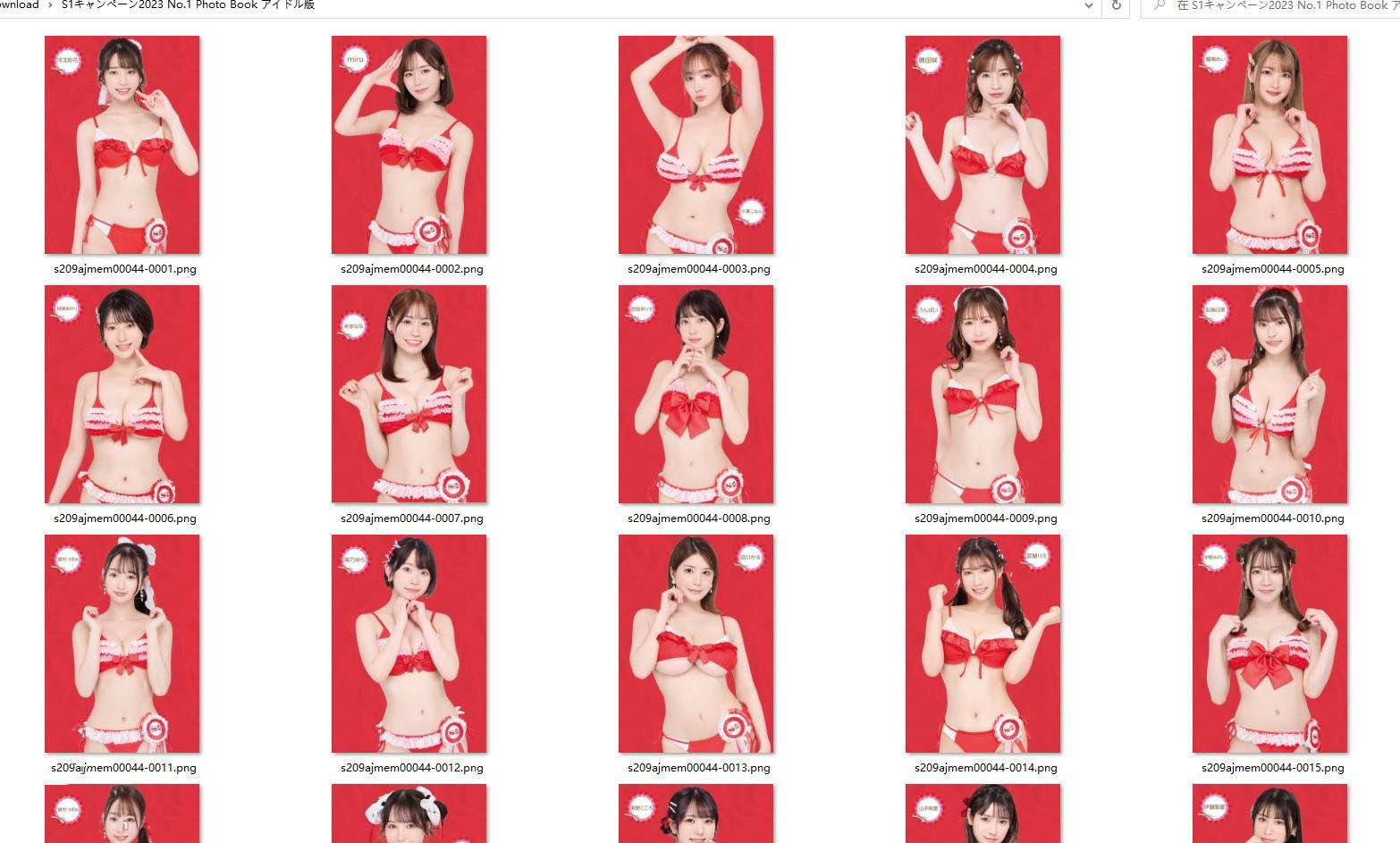Select the file s209ajmem00044-0014.png
This screenshot has width=1400, height=843.
pyautogui.click(x=983, y=644)
